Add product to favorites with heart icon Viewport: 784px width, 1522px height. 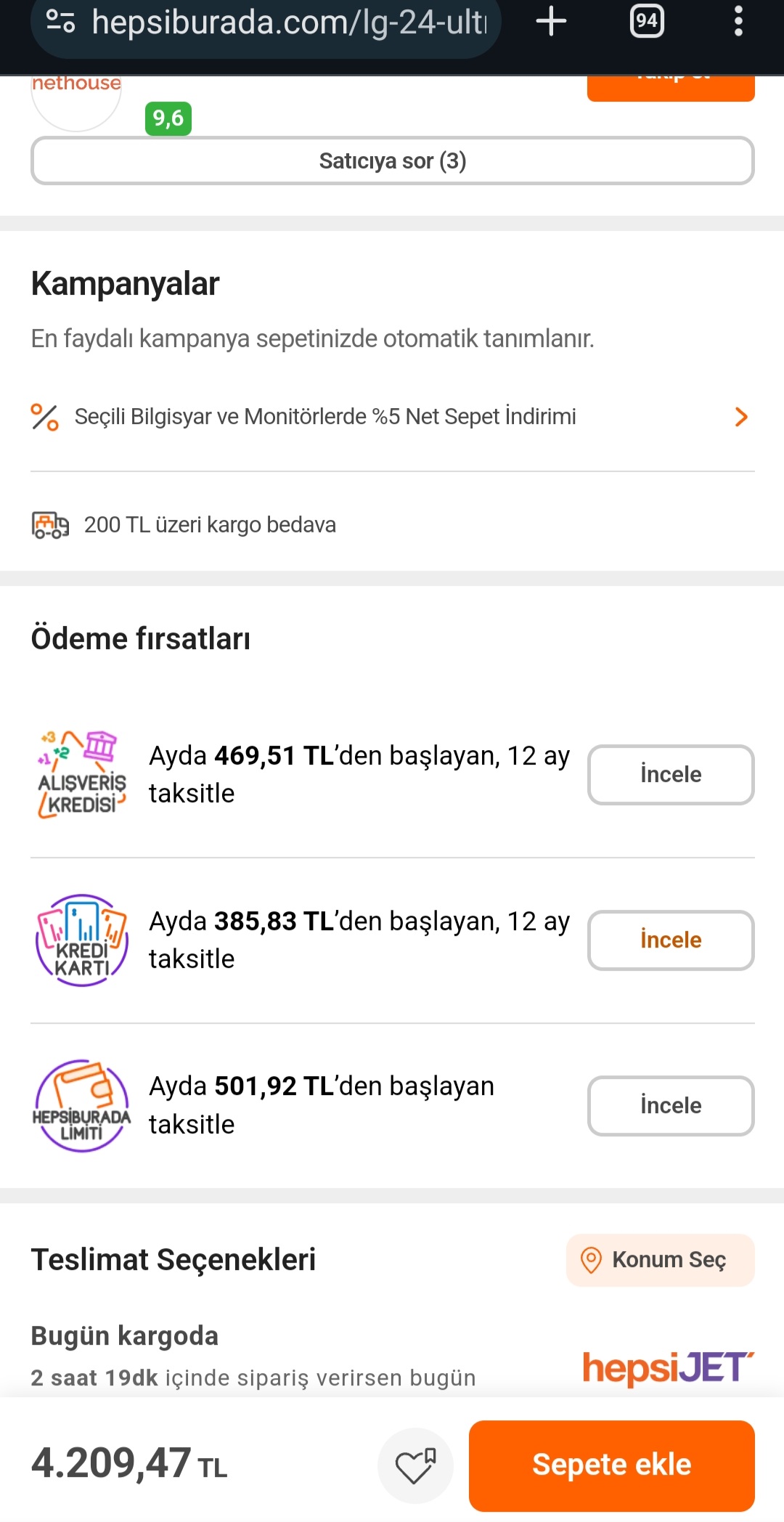click(415, 1465)
